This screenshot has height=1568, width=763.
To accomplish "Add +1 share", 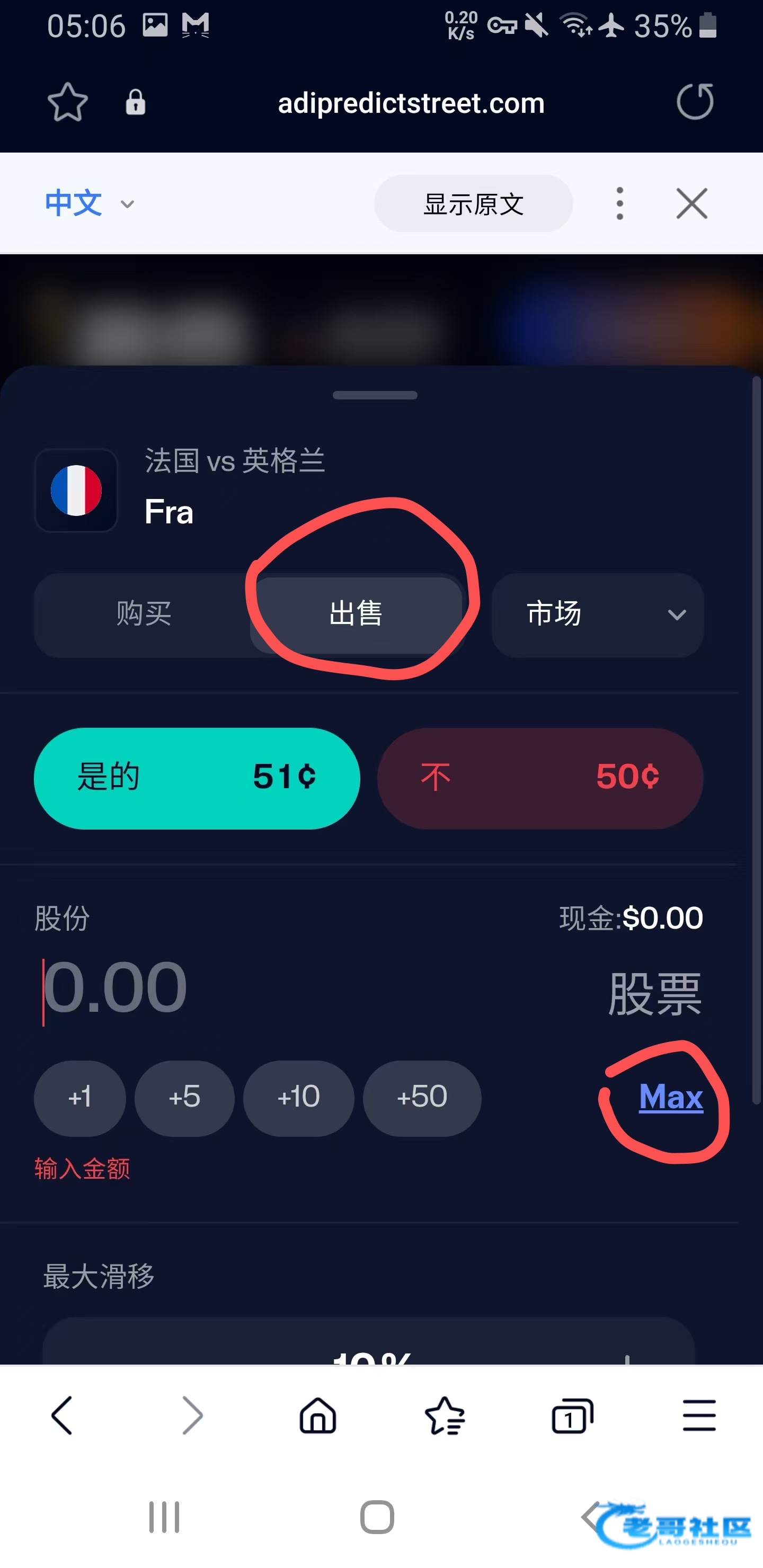I will pyautogui.click(x=80, y=1098).
